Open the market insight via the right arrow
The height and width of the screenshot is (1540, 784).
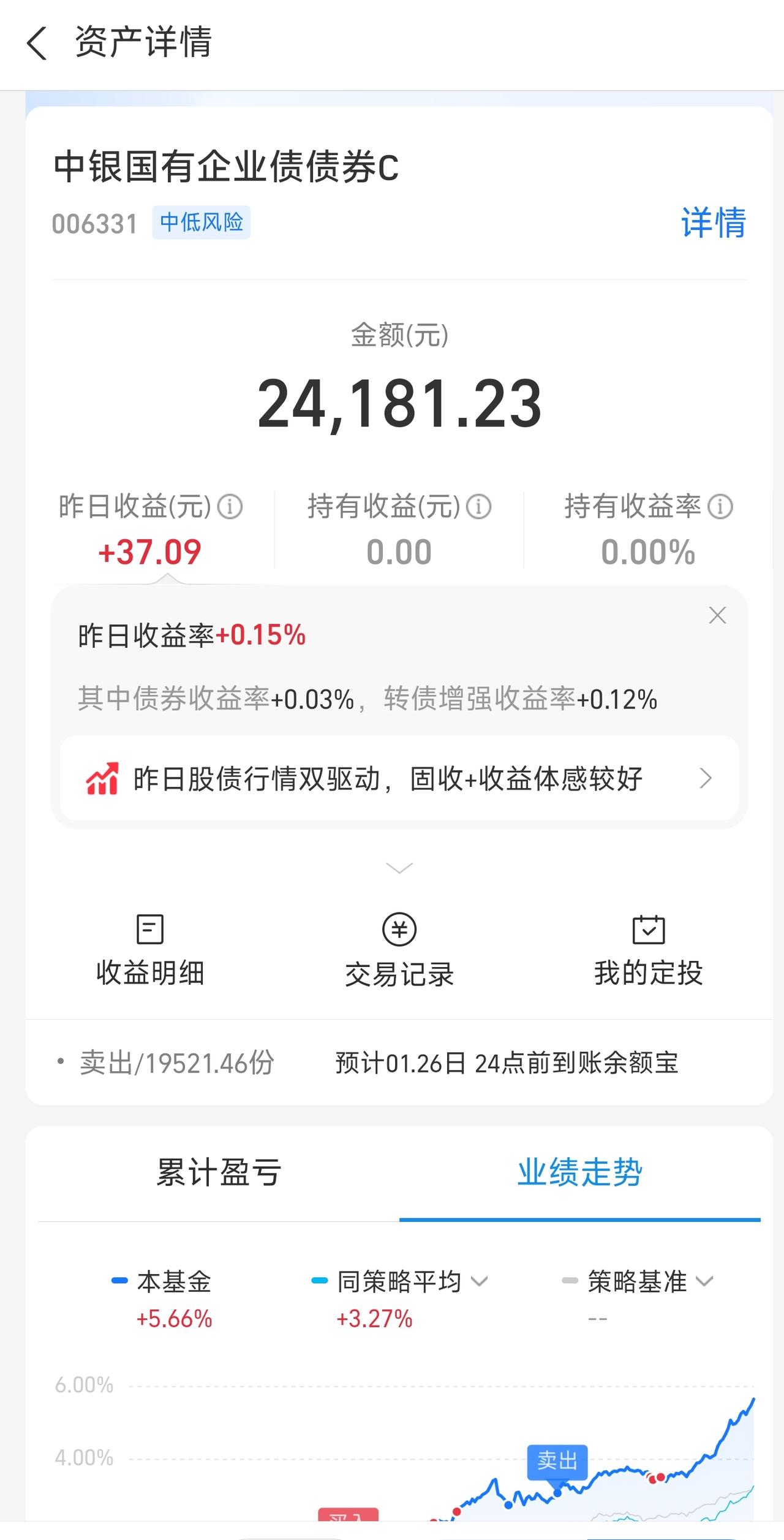point(706,779)
